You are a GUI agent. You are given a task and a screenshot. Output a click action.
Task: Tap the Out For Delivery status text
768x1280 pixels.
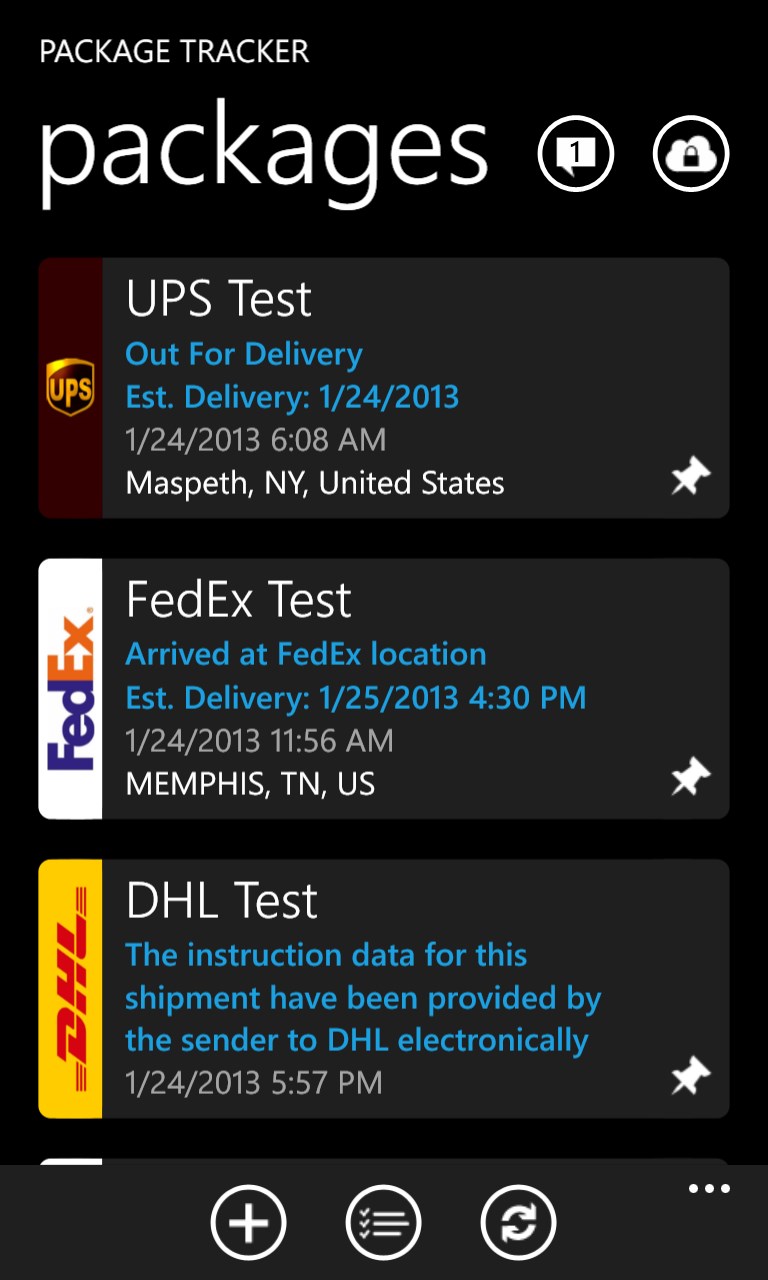point(243,354)
